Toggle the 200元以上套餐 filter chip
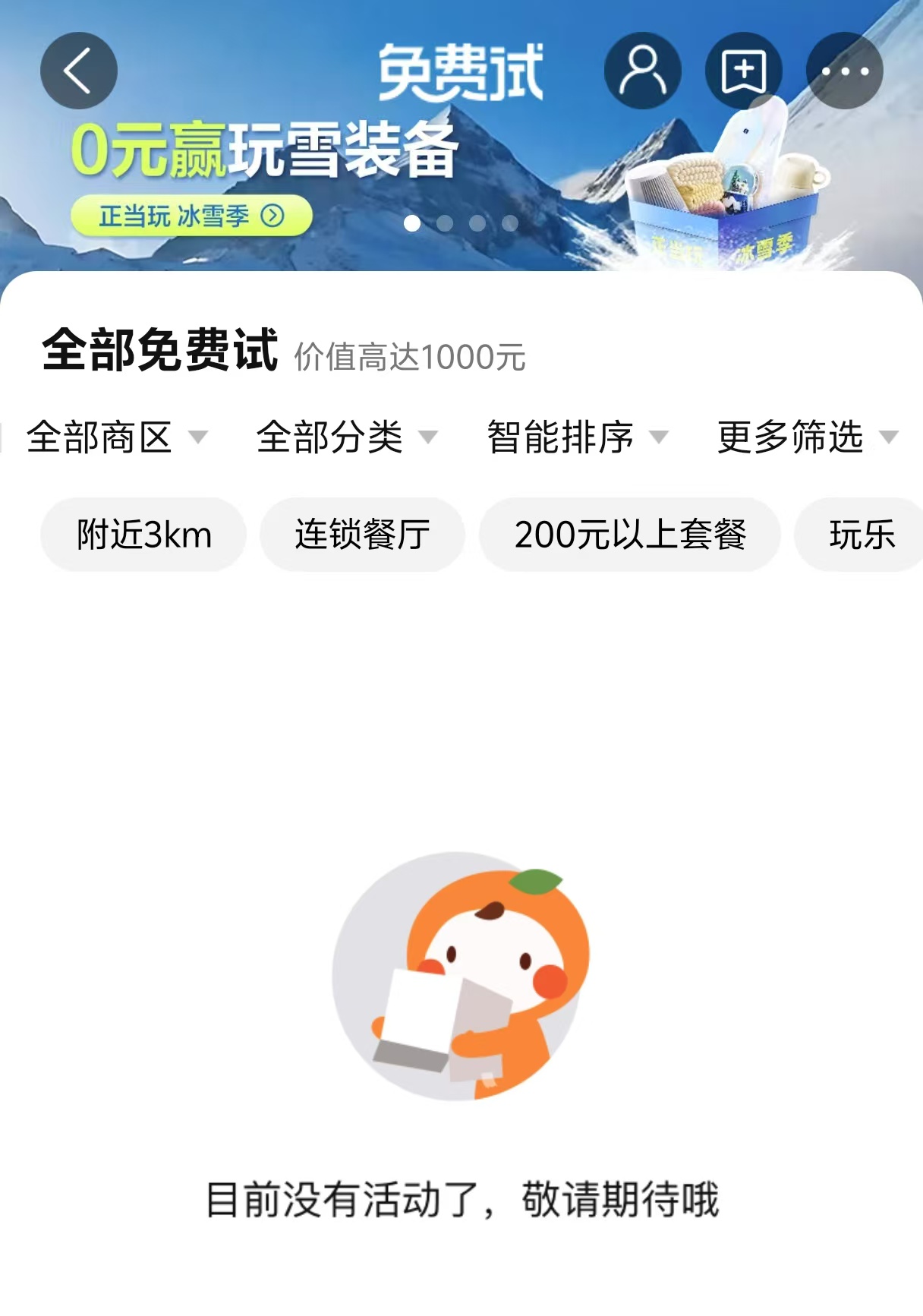Screen dimensions: 923x1316 point(631,535)
